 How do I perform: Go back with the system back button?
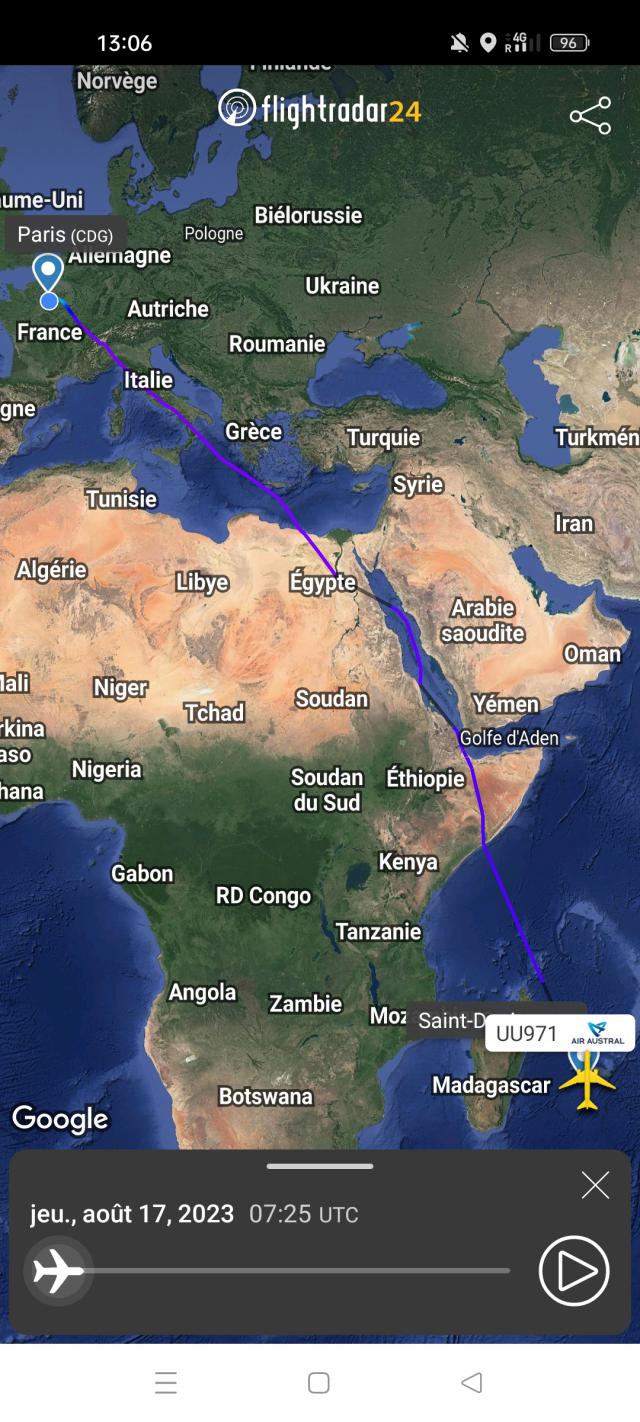coord(471,1382)
